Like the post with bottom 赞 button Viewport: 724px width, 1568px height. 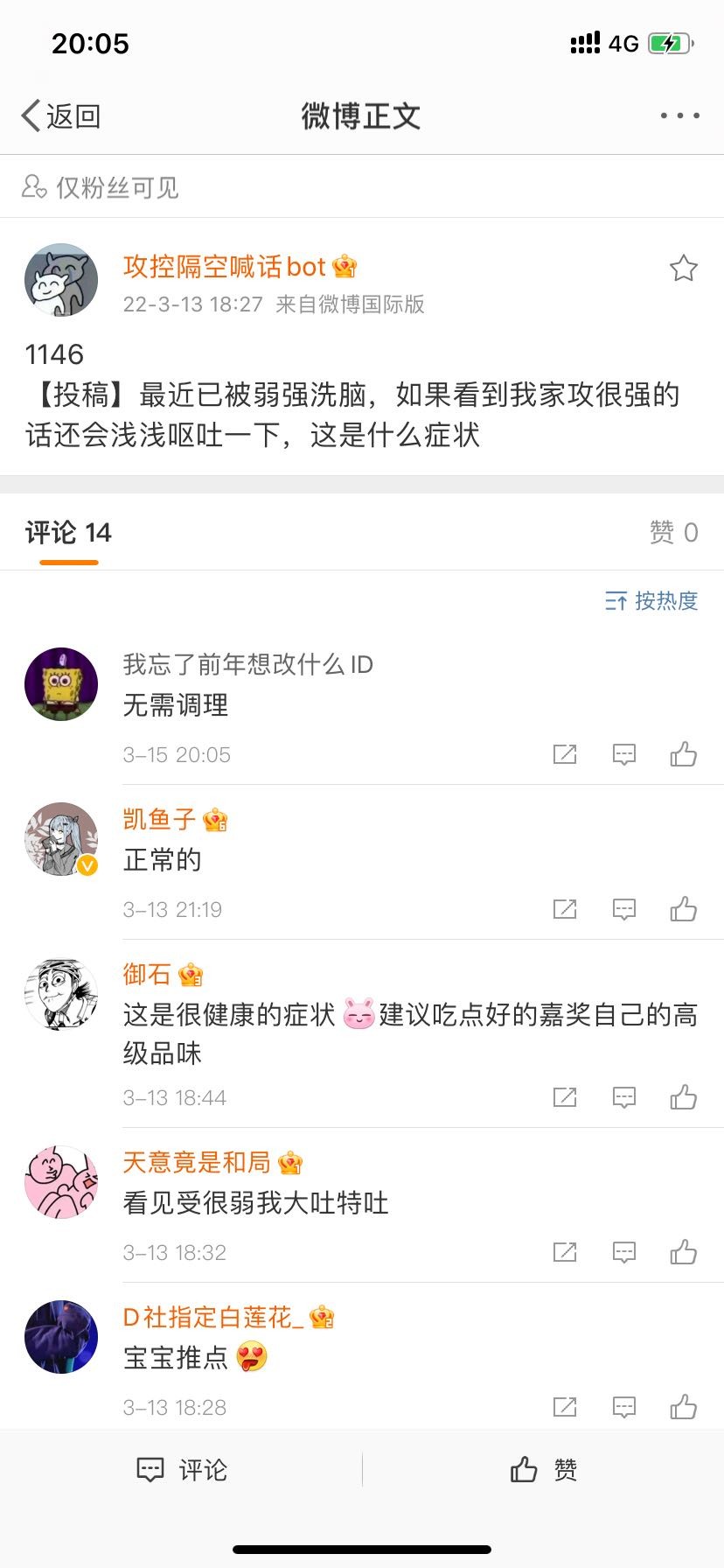543,1470
